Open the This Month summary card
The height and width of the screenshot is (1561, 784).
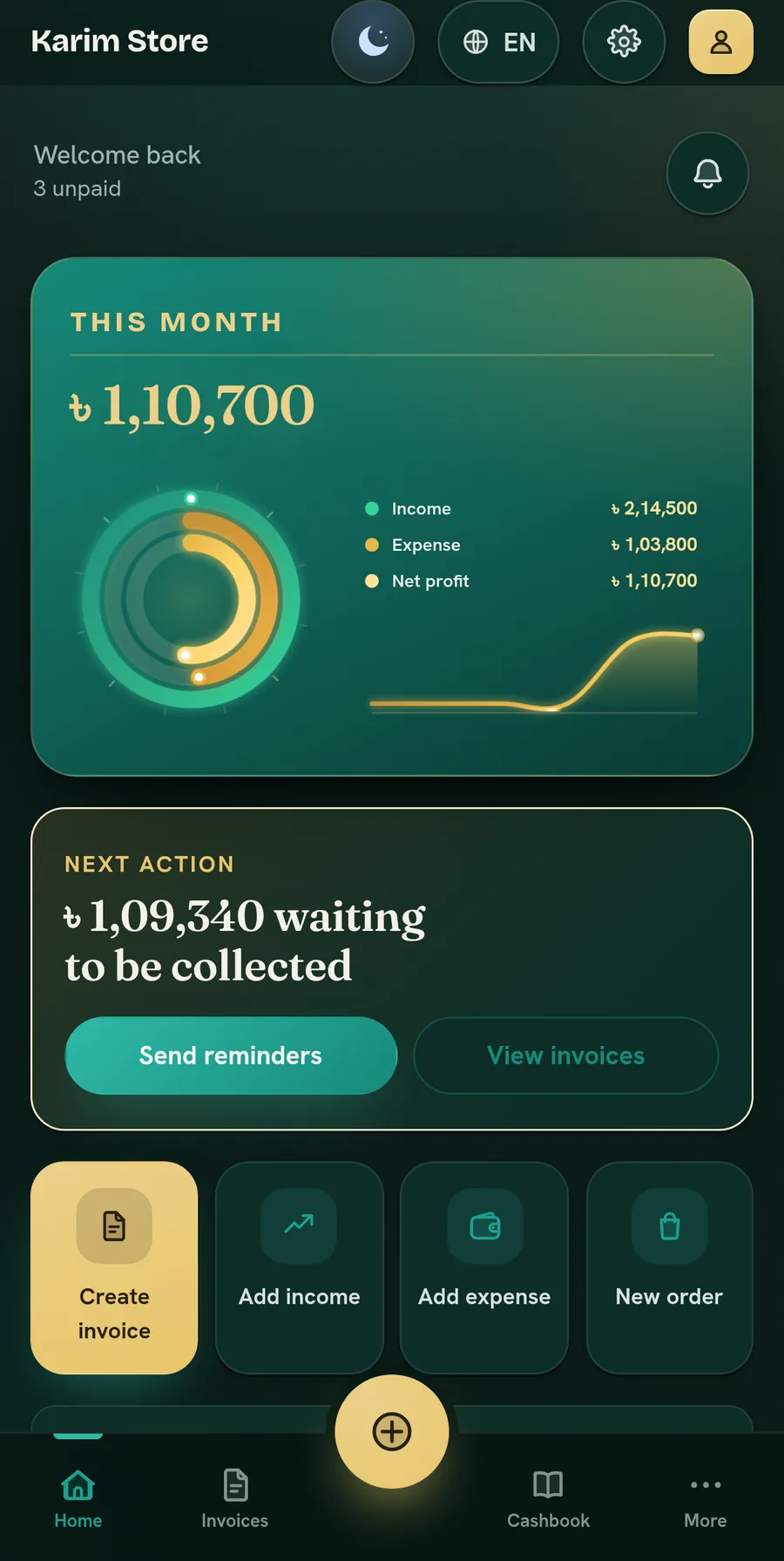pos(392,517)
